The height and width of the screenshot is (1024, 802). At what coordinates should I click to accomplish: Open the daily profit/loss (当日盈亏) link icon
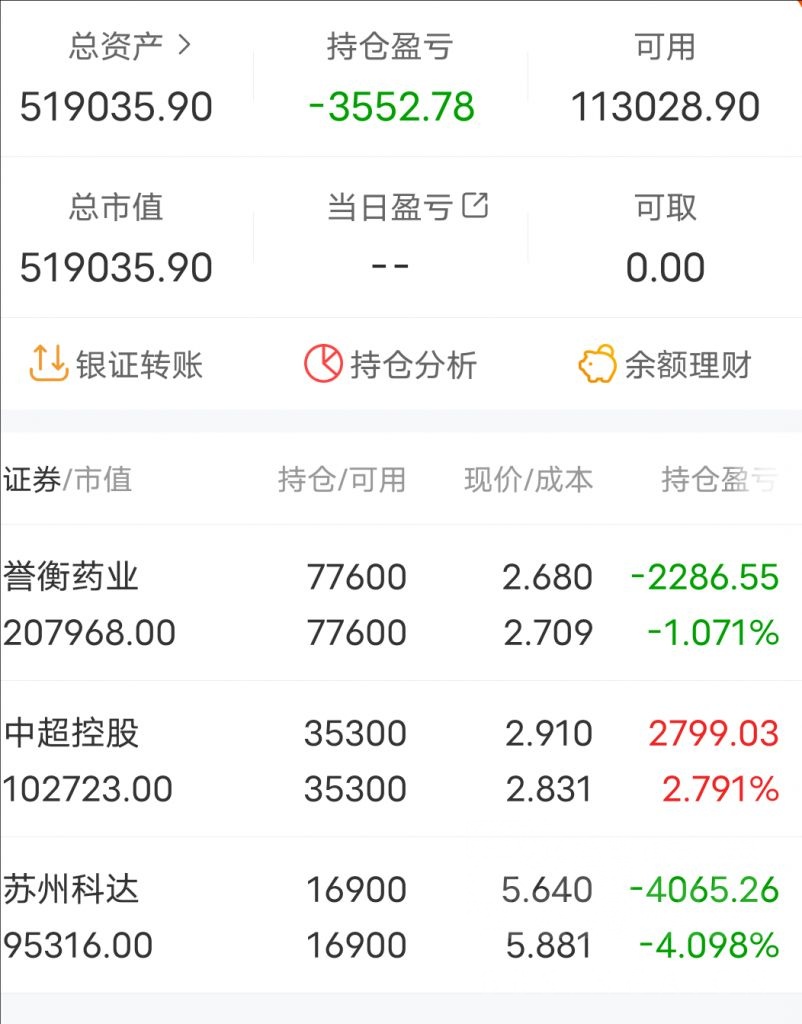click(x=475, y=206)
